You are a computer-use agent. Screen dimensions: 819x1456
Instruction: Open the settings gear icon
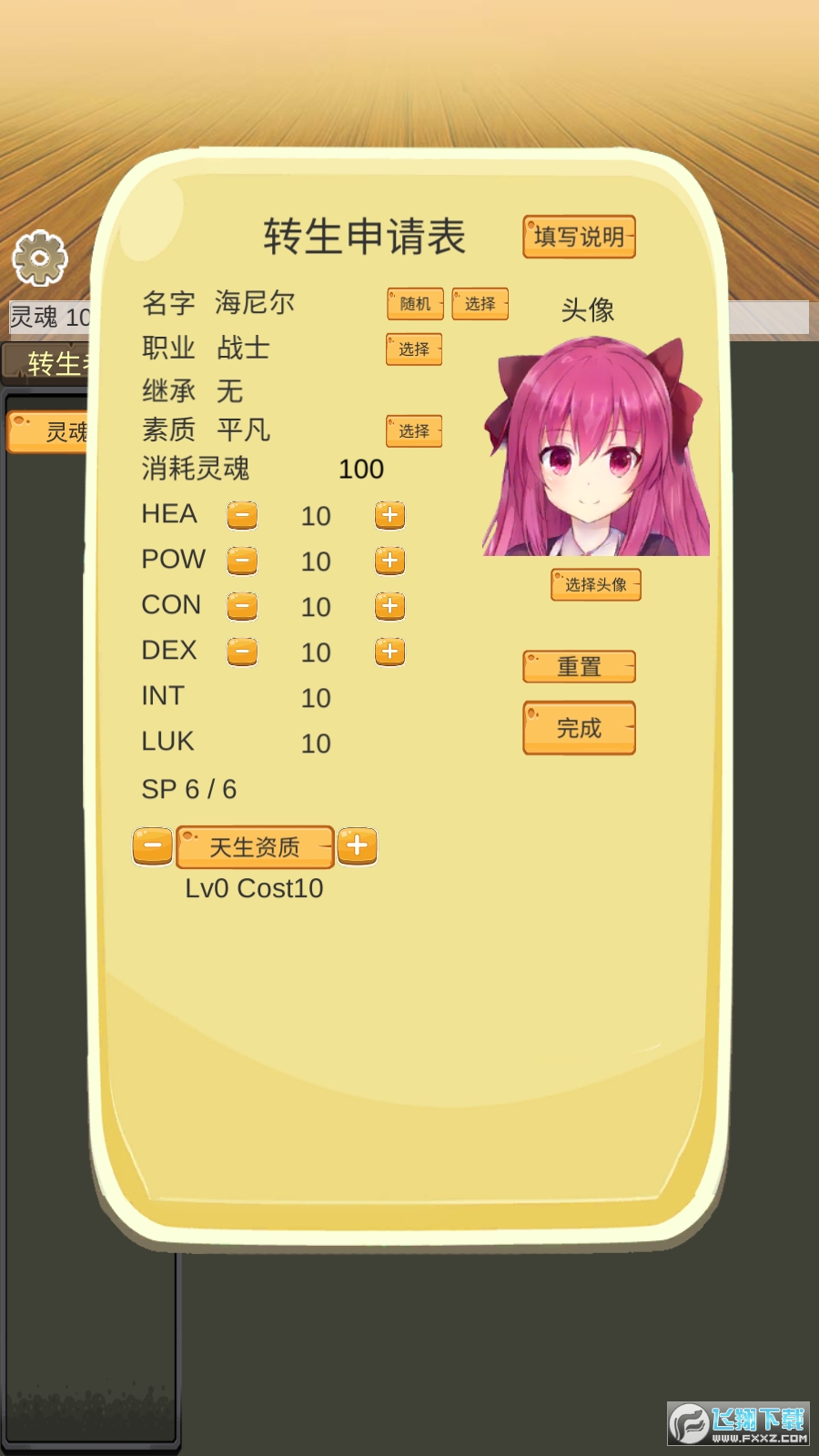tap(40, 258)
